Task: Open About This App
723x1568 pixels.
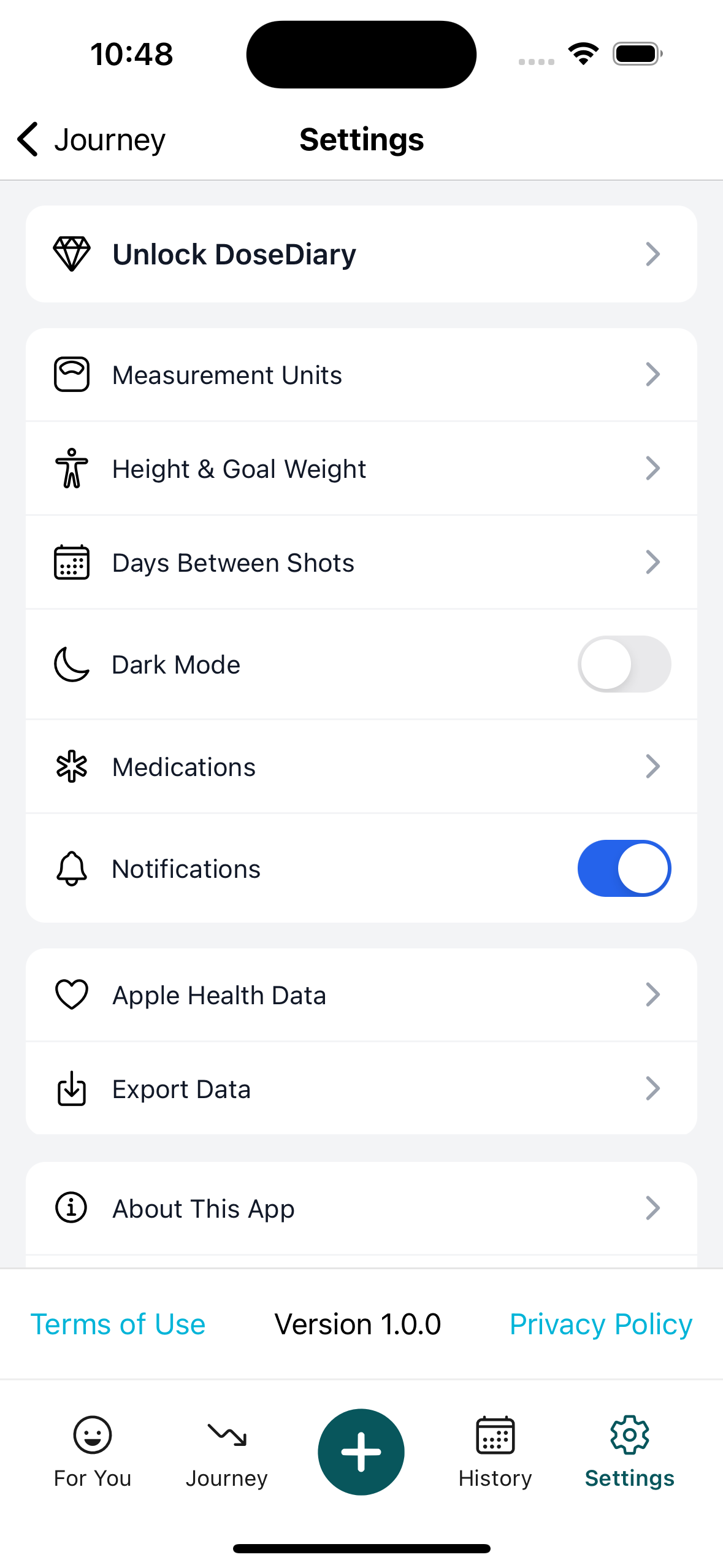Action: tap(361, 1209)
